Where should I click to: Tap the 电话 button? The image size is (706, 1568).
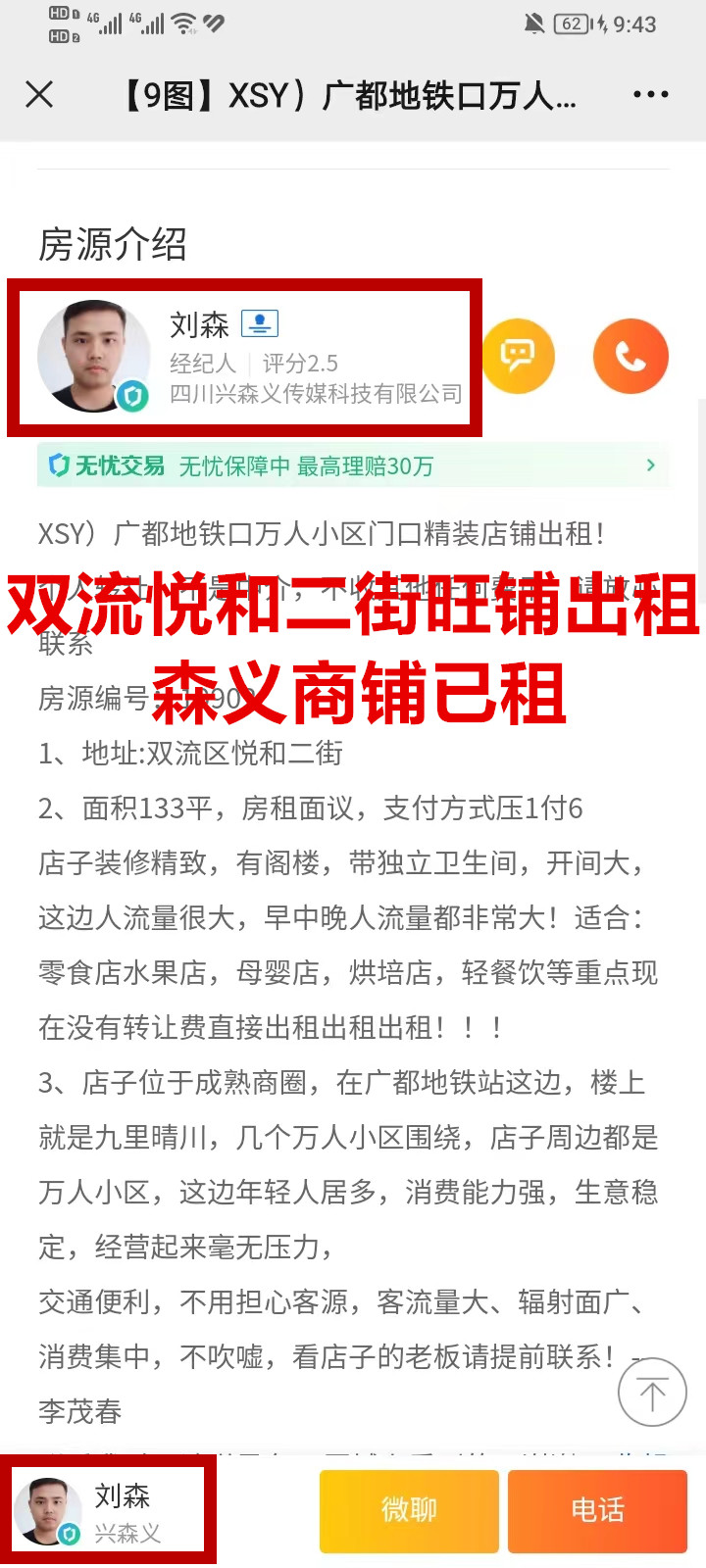click(x=597, y=1510)
